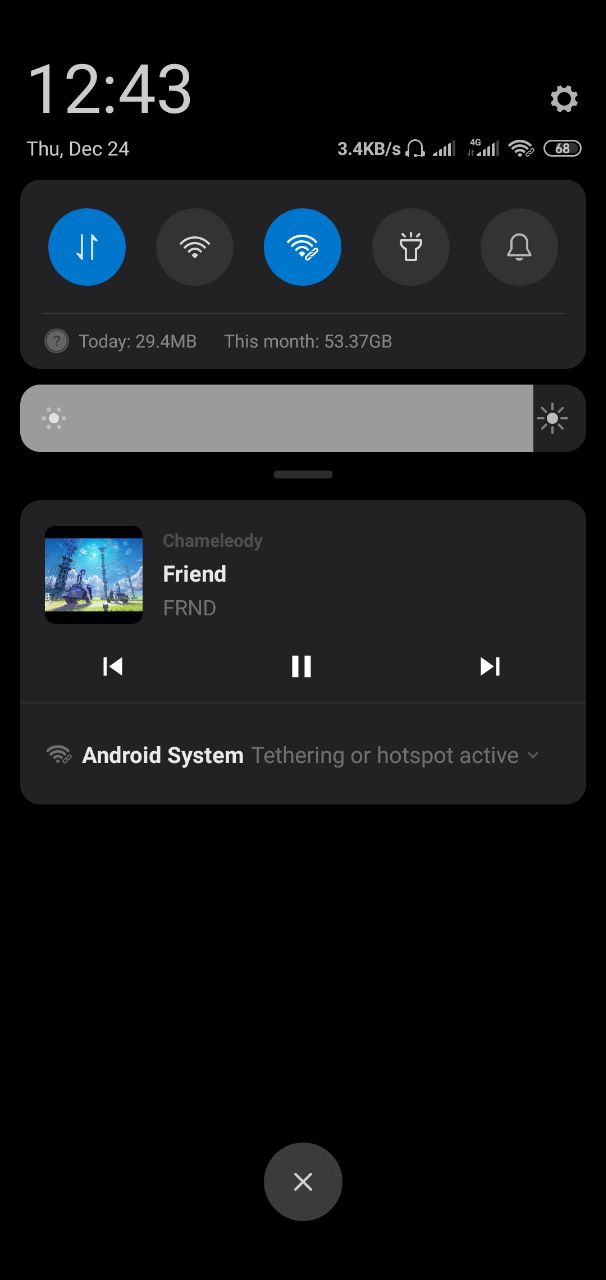The width and height of the screenshot is (606, 1280).
Task: Open the data usage details row
Action: point(303,341)
